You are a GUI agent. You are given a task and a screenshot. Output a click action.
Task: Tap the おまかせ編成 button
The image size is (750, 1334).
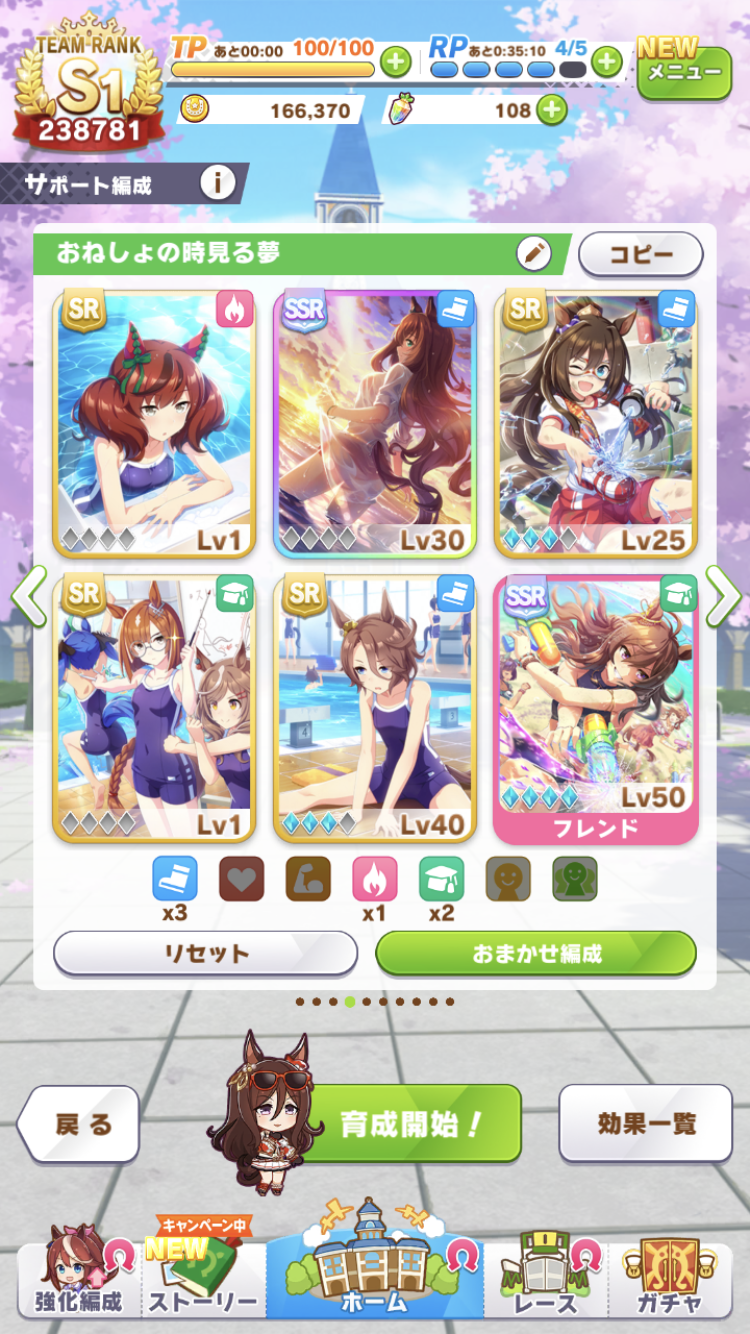(x=536, y=953)
